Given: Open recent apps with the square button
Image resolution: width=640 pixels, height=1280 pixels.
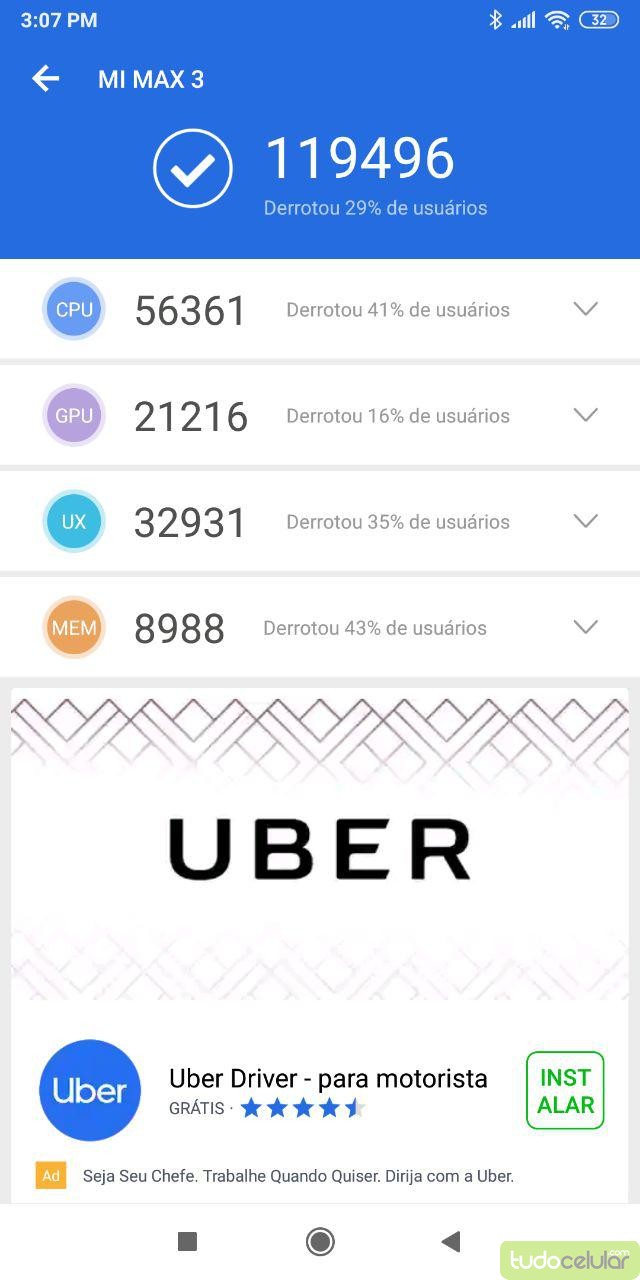Looking at the screenshot, I should pos(187,1241).
